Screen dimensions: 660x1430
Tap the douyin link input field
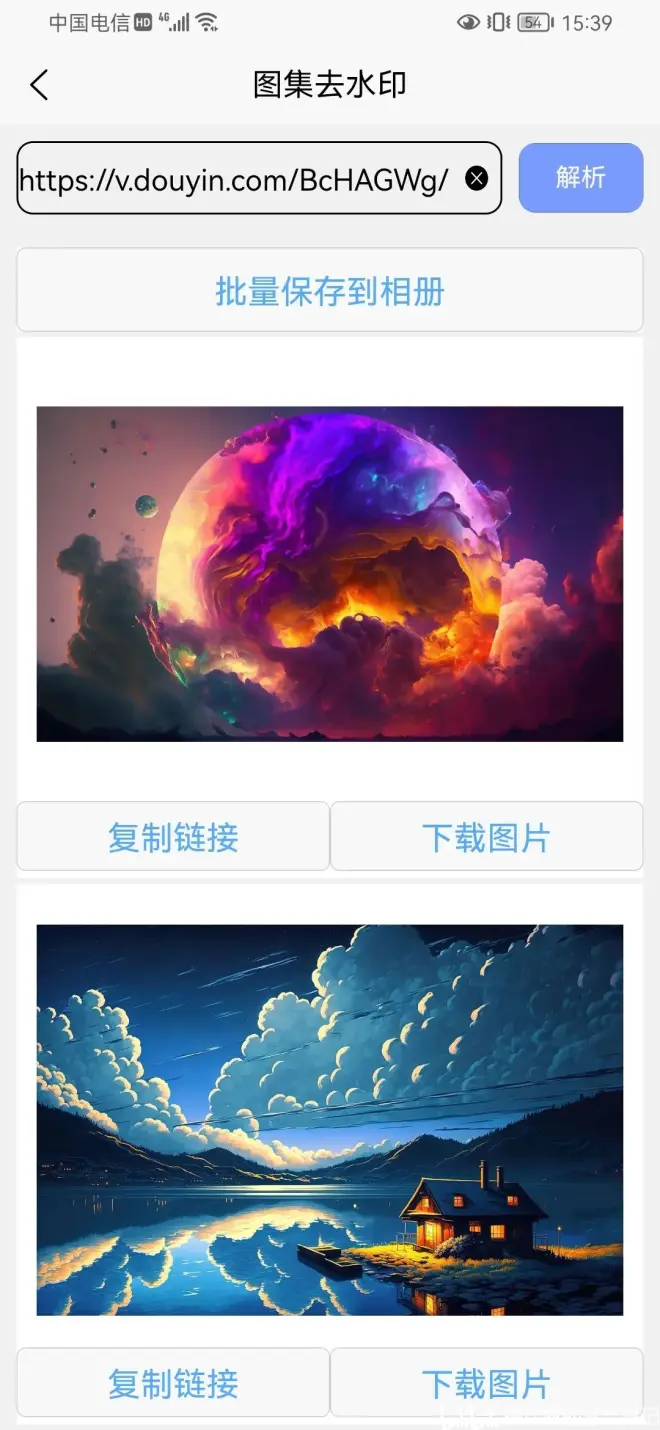point(235,179)
